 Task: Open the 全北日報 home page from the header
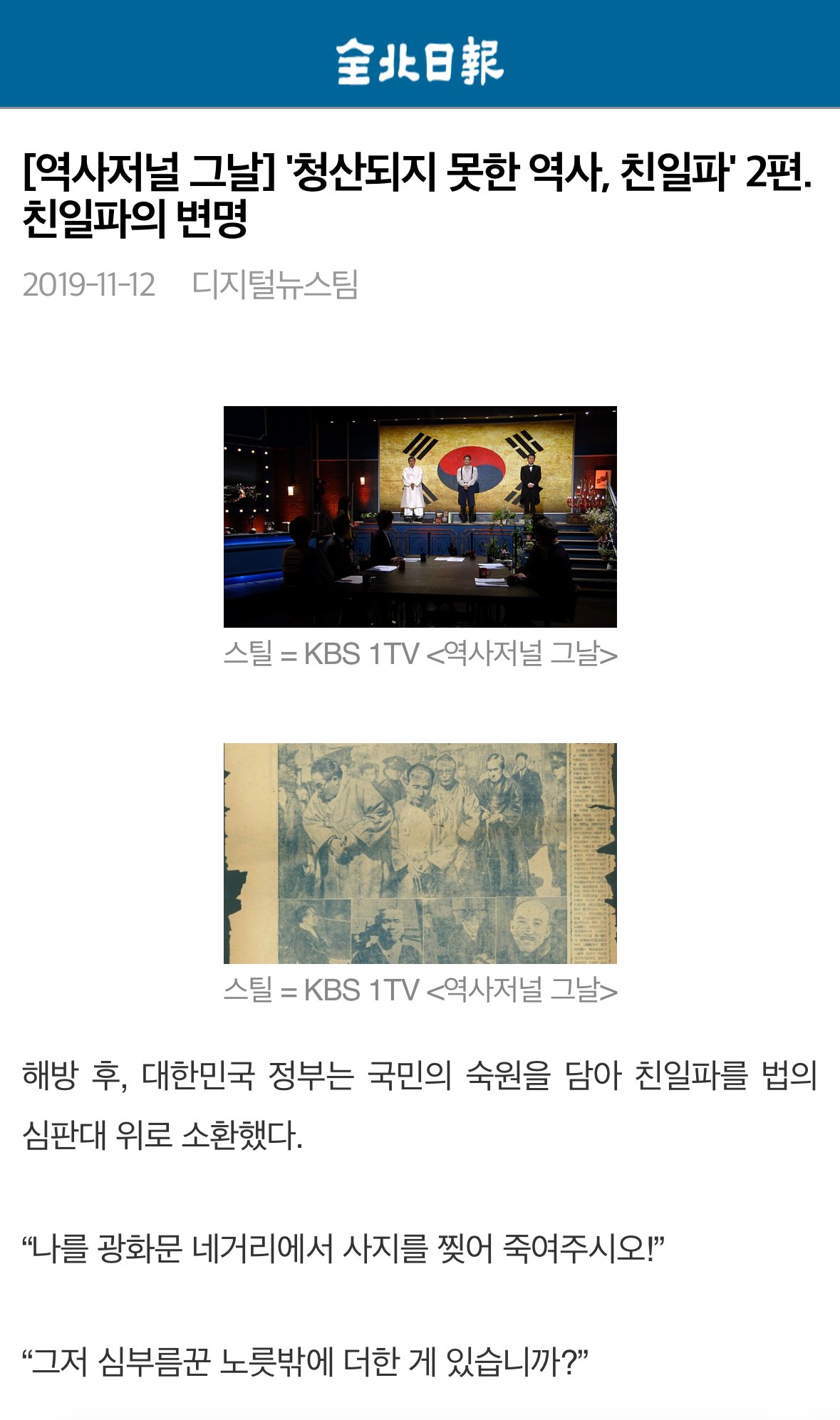click(420, 61)
